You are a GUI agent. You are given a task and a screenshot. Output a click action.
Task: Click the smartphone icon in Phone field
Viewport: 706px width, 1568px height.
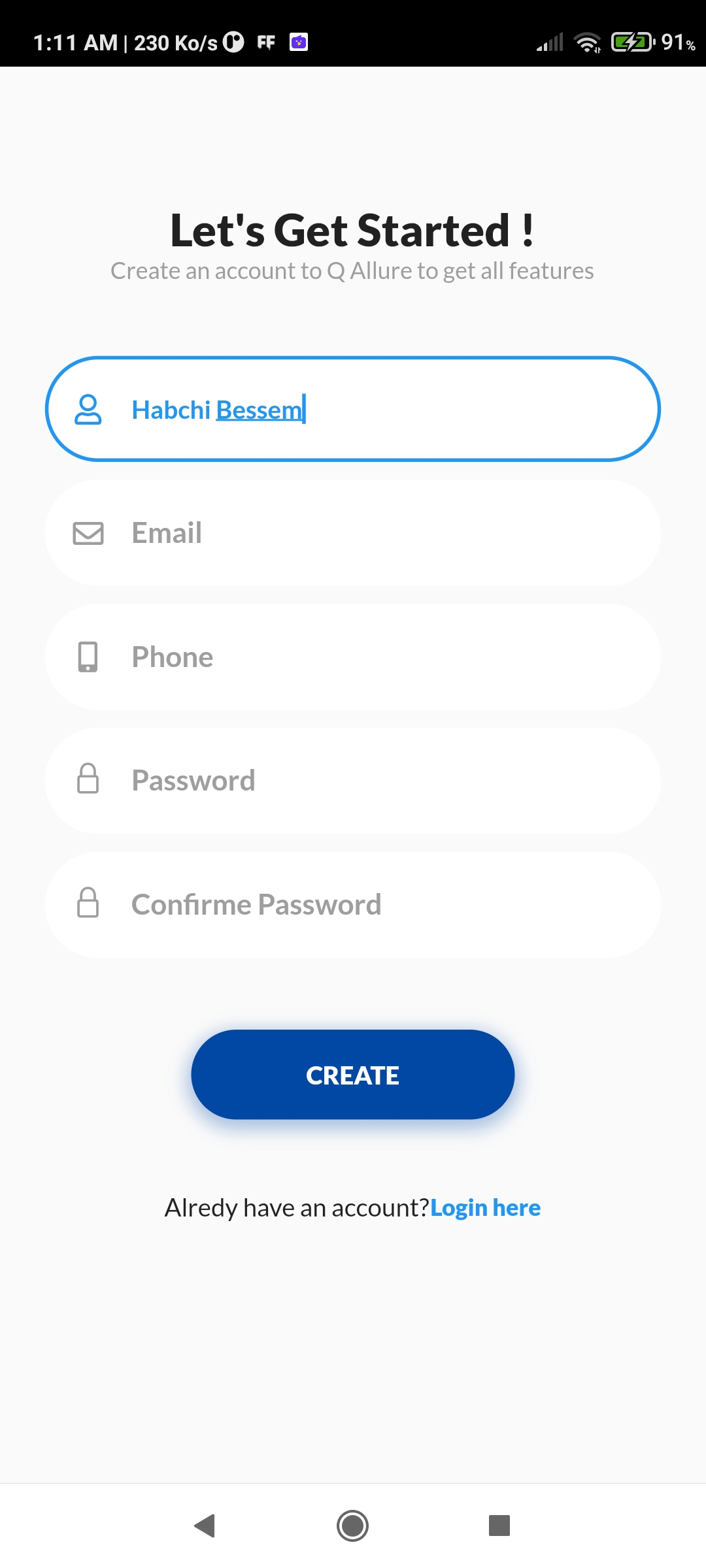(x=88, y=656)
